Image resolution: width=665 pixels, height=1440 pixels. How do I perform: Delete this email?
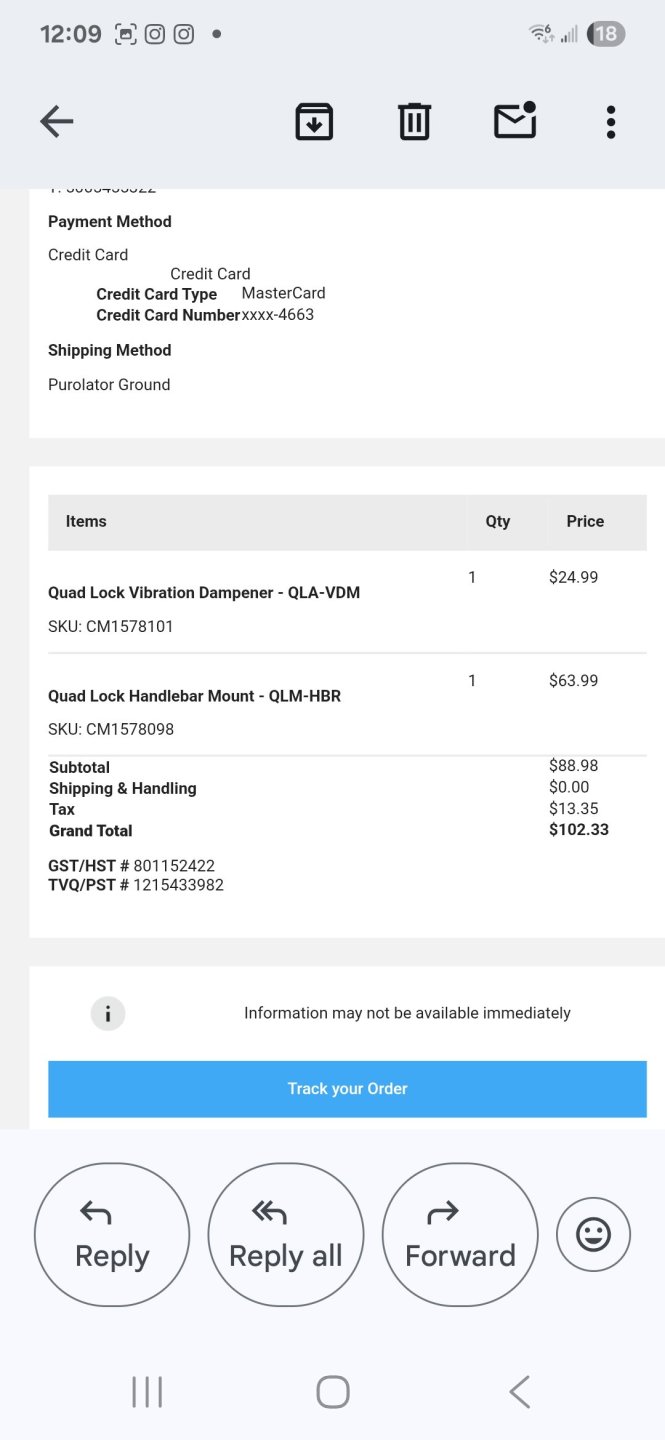coord(414,122)
